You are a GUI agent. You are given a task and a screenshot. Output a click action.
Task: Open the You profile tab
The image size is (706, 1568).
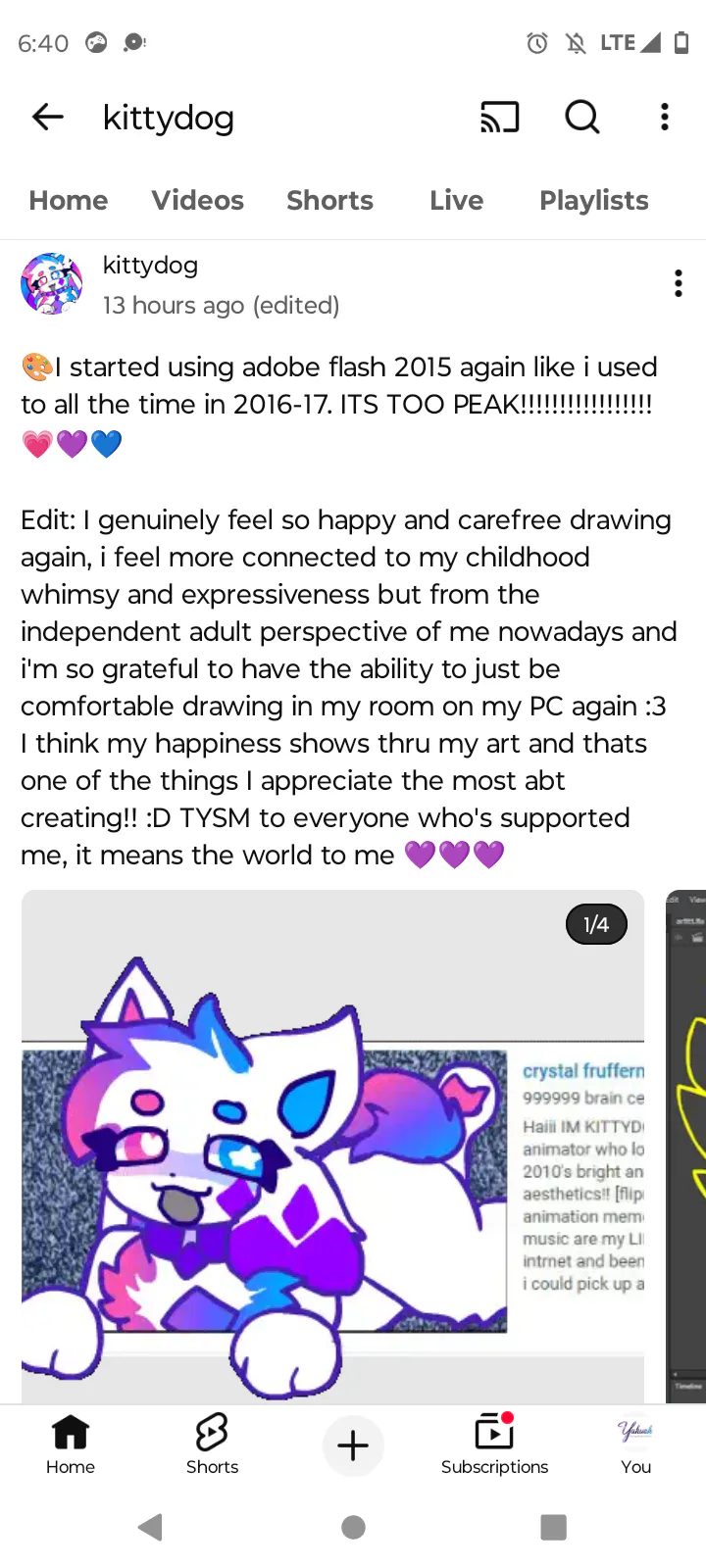635,1445
